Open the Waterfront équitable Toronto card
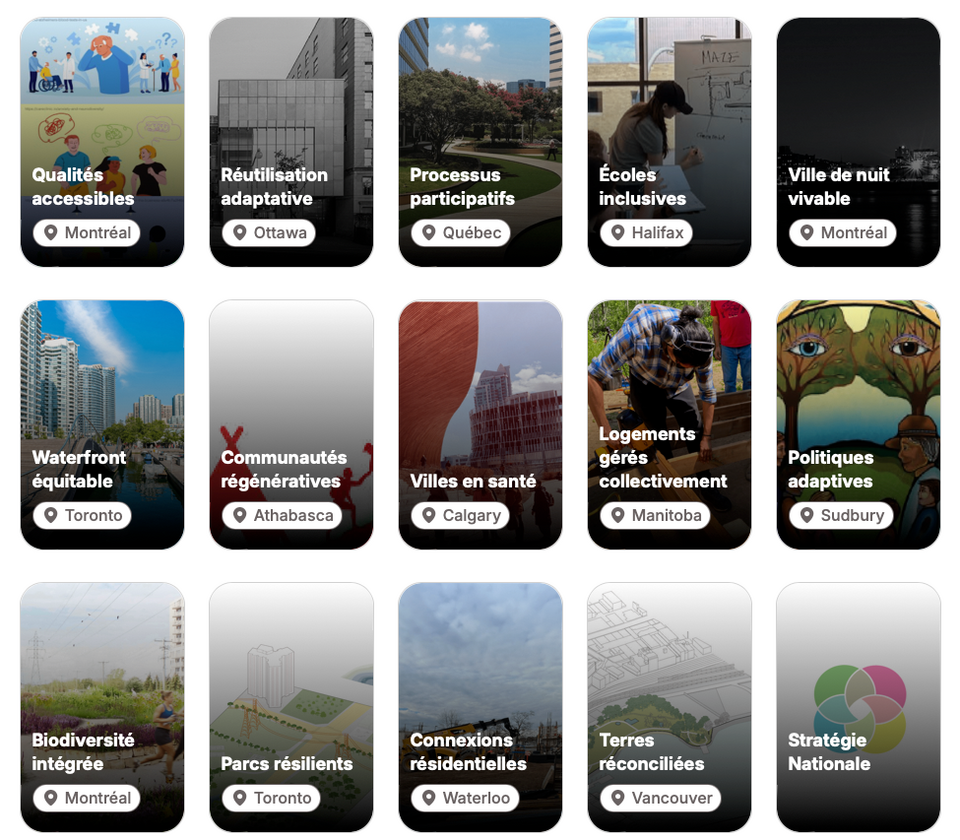960x840 pixels. (102, 424)
